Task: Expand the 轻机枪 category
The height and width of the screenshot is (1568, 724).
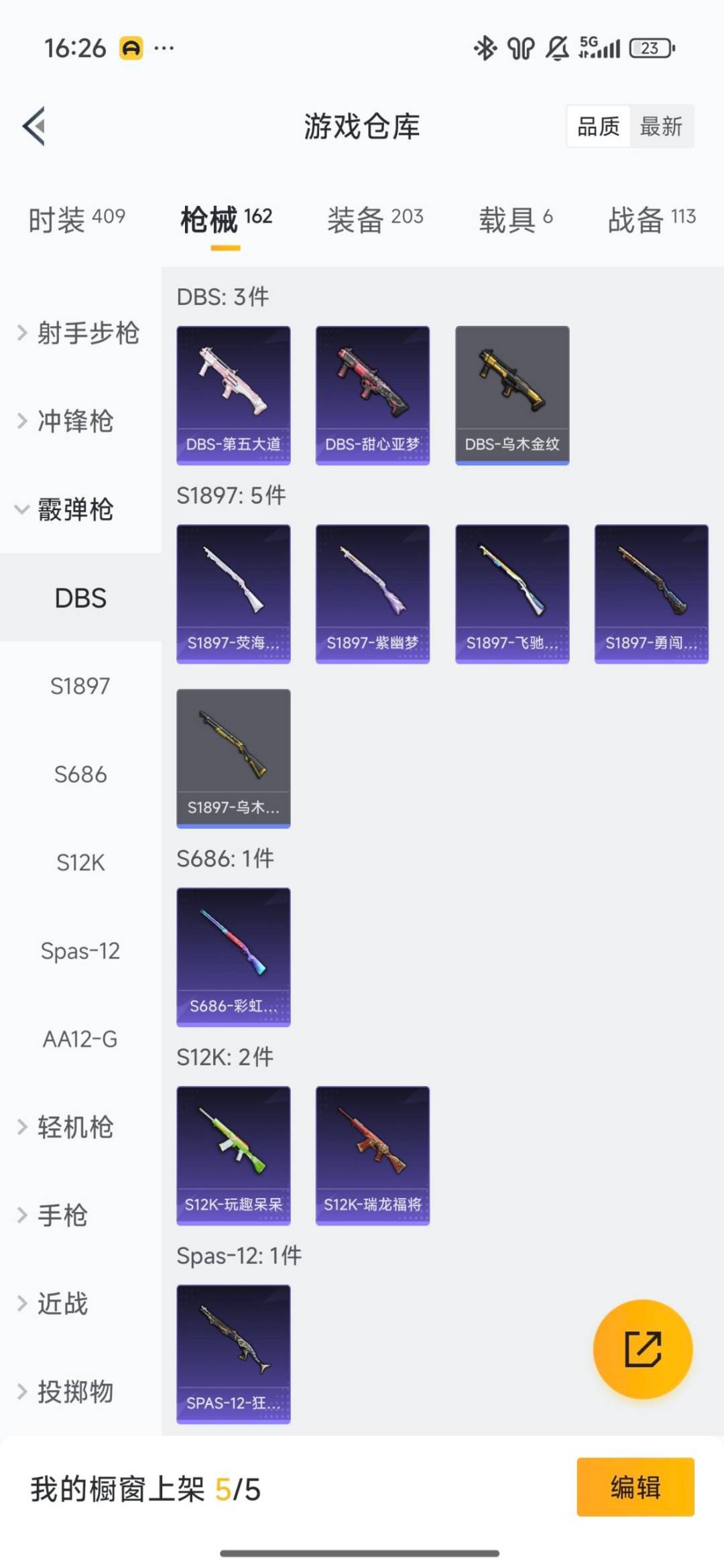Action: point(67,1127)
